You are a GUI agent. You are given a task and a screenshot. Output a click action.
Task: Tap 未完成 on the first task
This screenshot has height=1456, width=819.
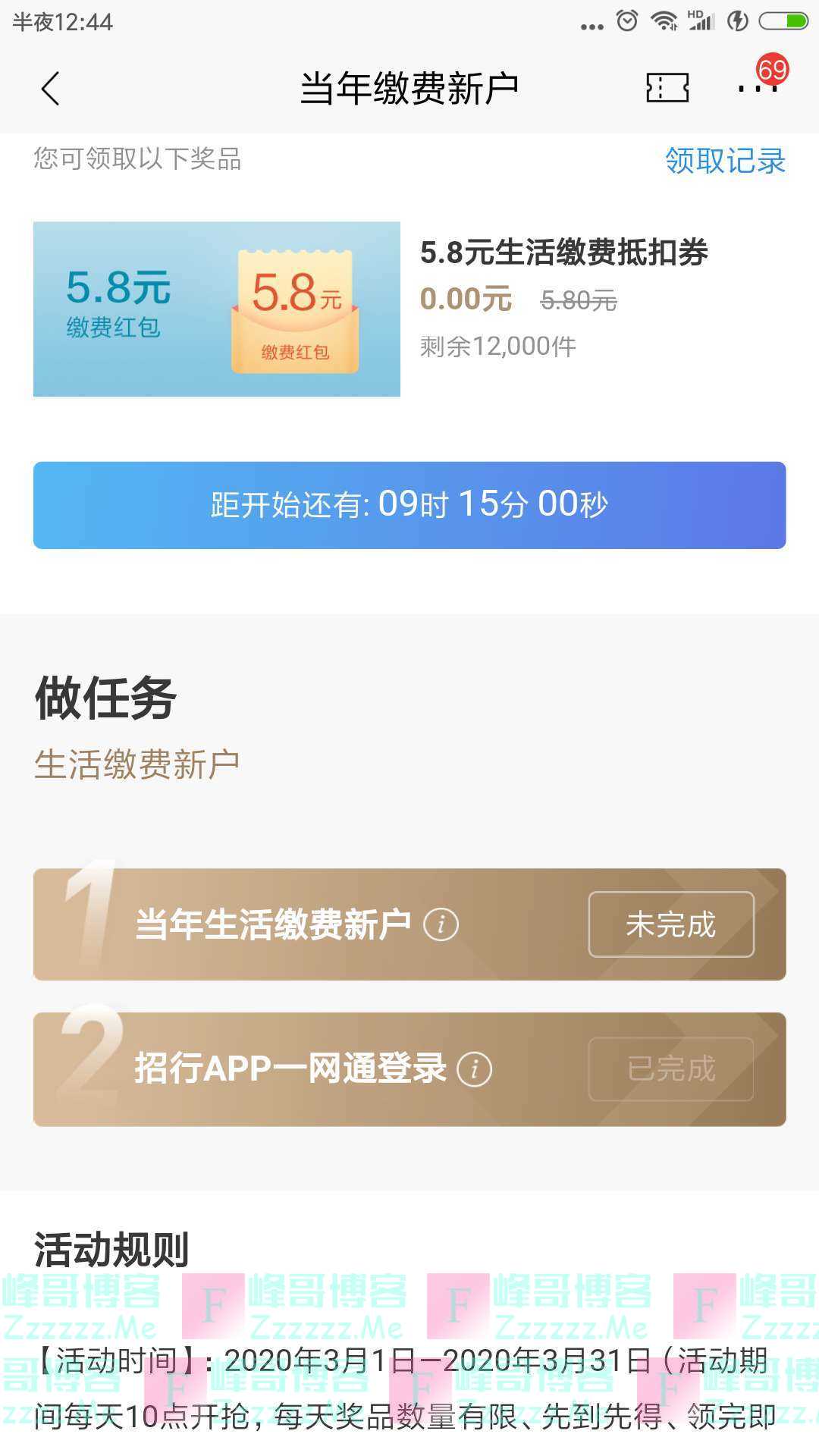point(671,924)
